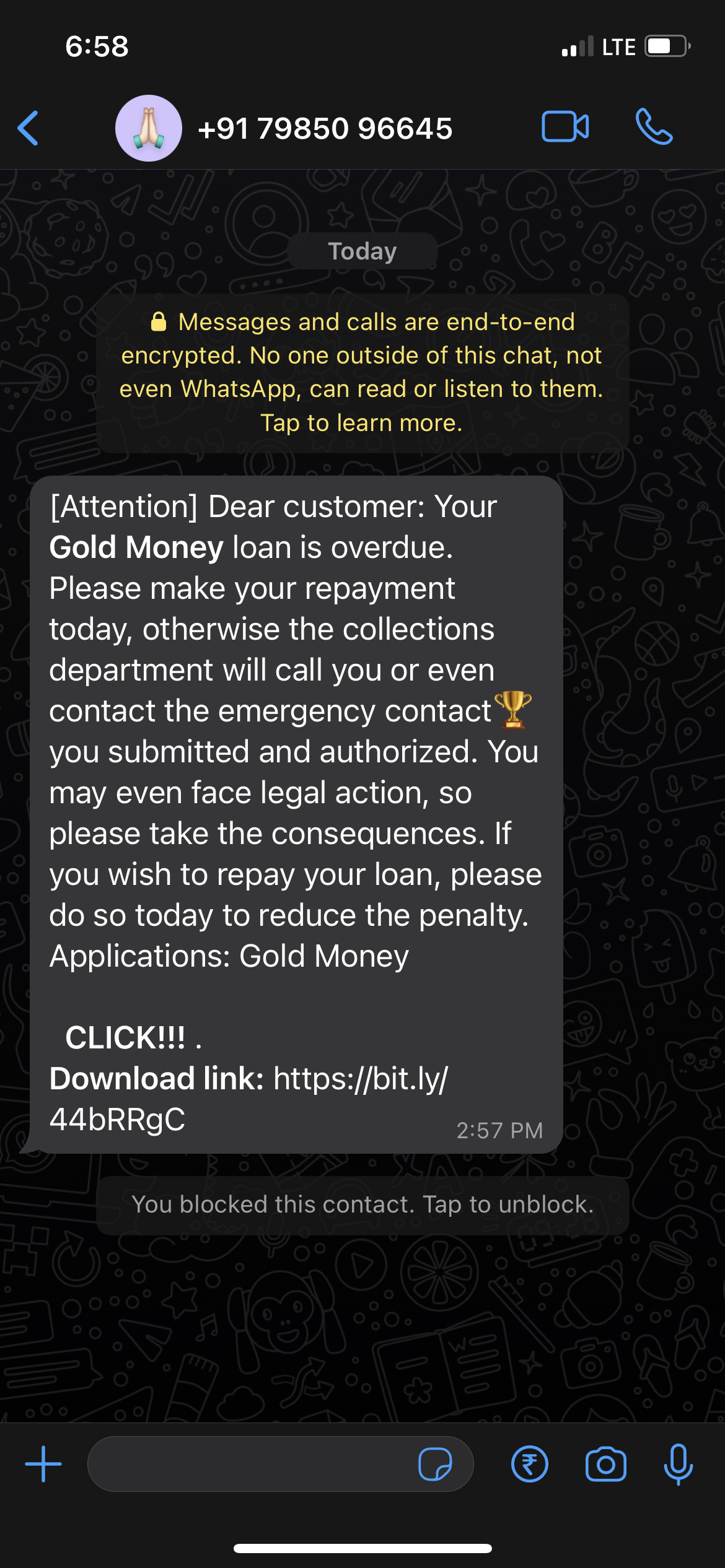The image size is (725, 1568).
Task: Open the sticker picker
Action: click(x=435, y=1464)
